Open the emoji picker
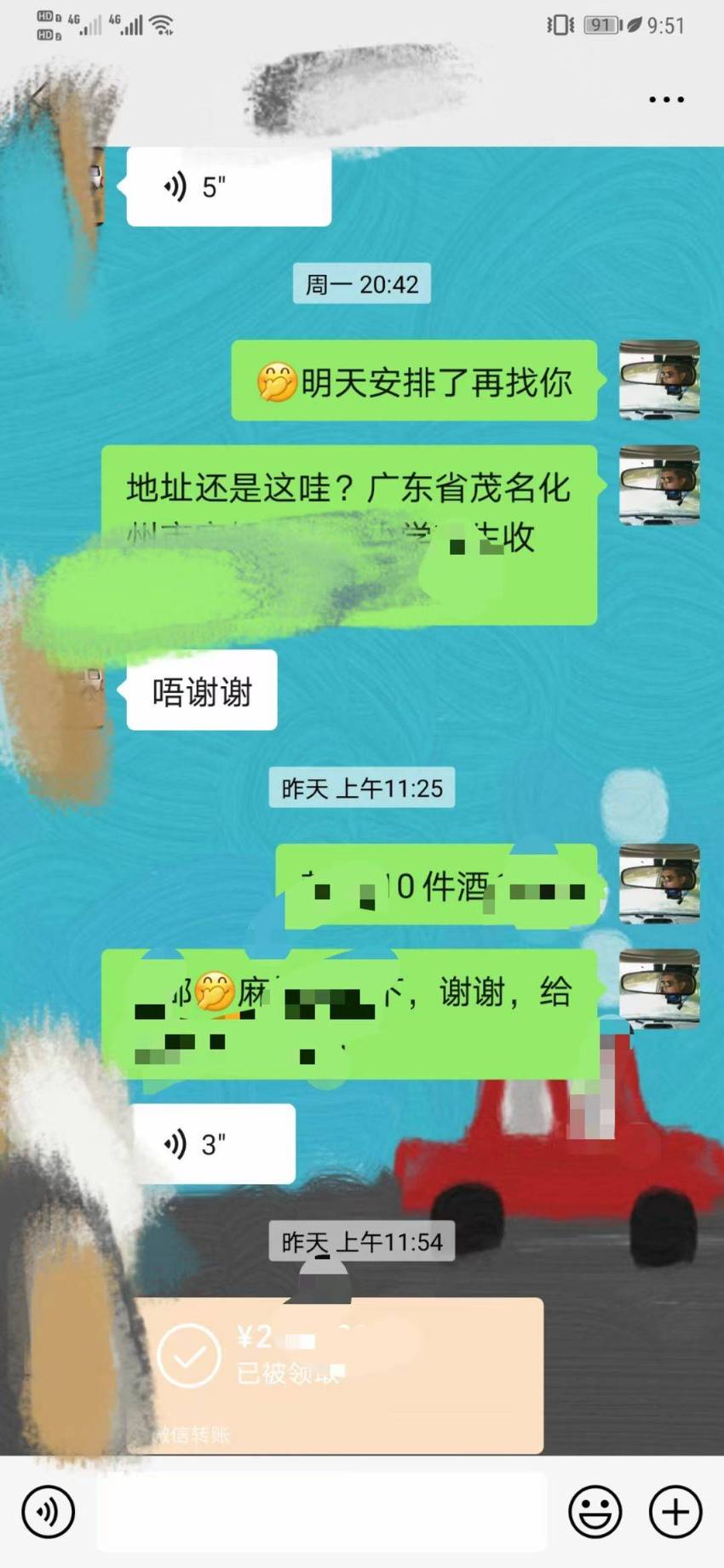This screenshot has height=1568, width=724. (x=595, y=1512)
